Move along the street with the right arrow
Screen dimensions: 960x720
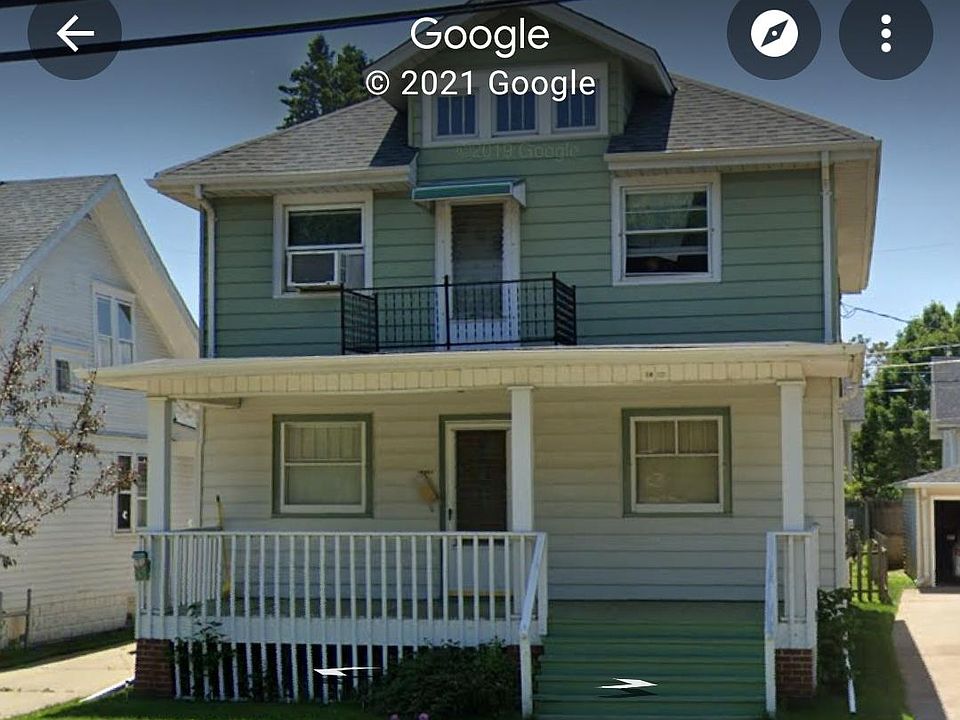pos(627,685)
